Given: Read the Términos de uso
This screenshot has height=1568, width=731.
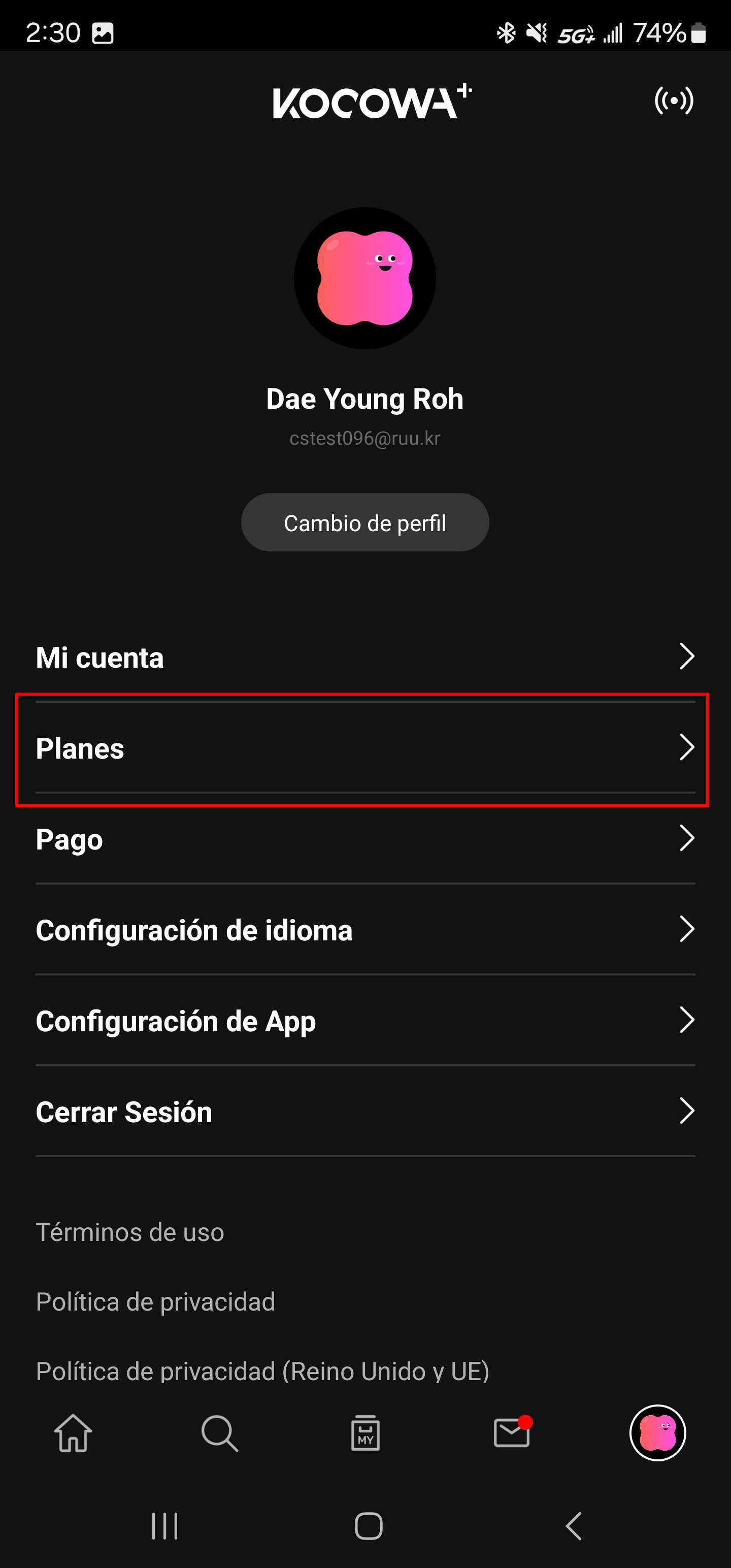Looking at the screenshot, I should [129, 1232].
